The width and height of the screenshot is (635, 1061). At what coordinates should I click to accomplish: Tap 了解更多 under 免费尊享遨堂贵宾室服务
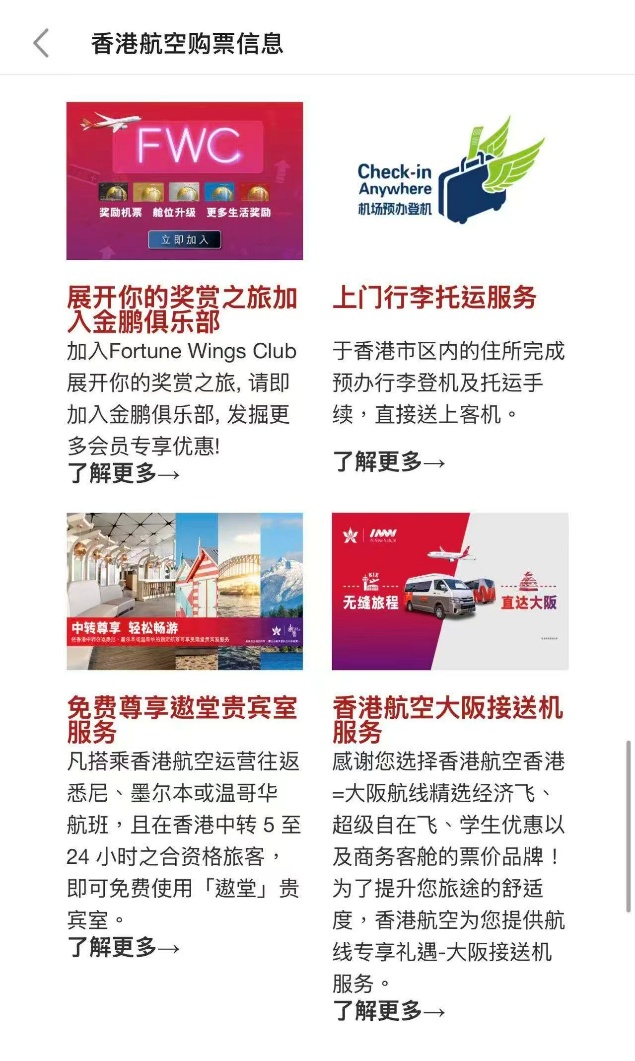[124, 947]
